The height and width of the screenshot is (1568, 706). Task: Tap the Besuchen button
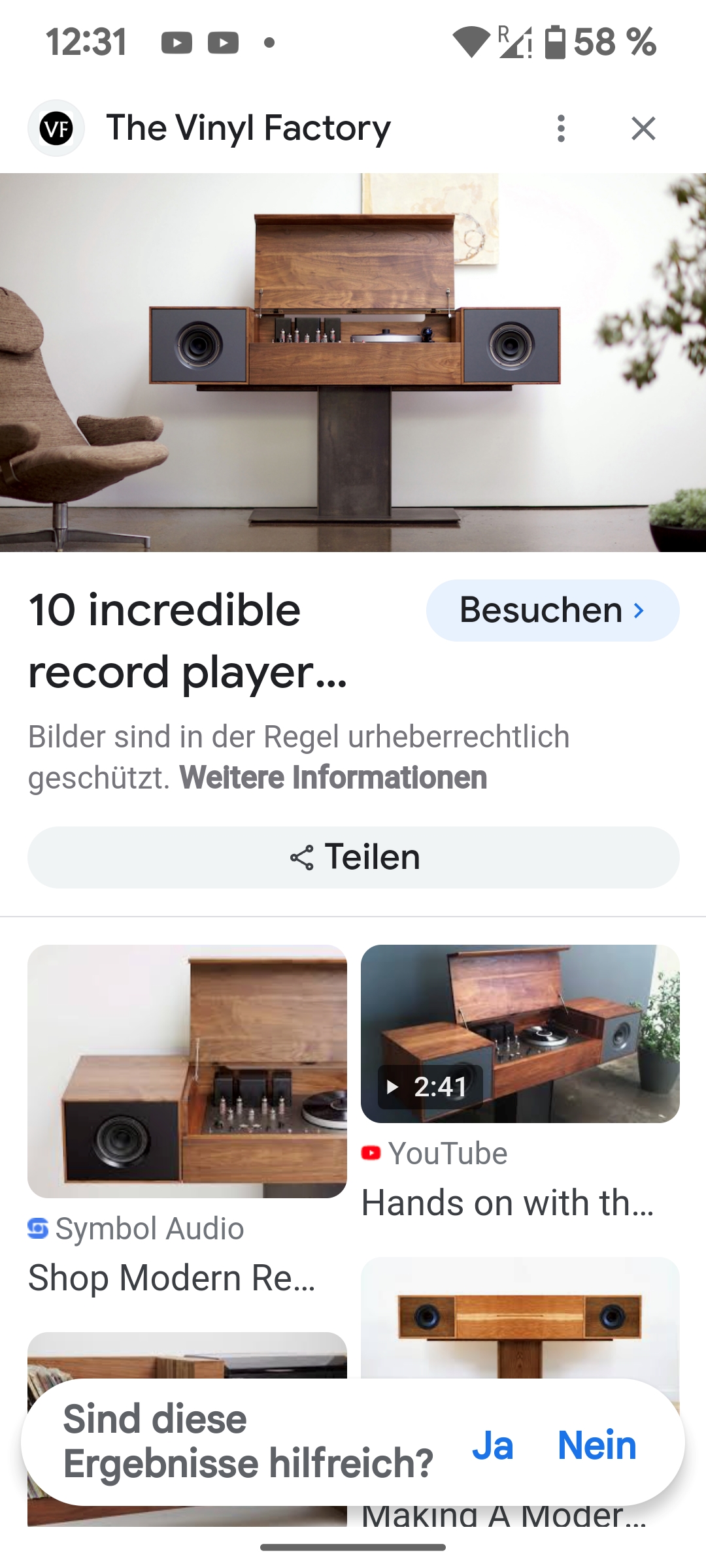coord(552,610)
